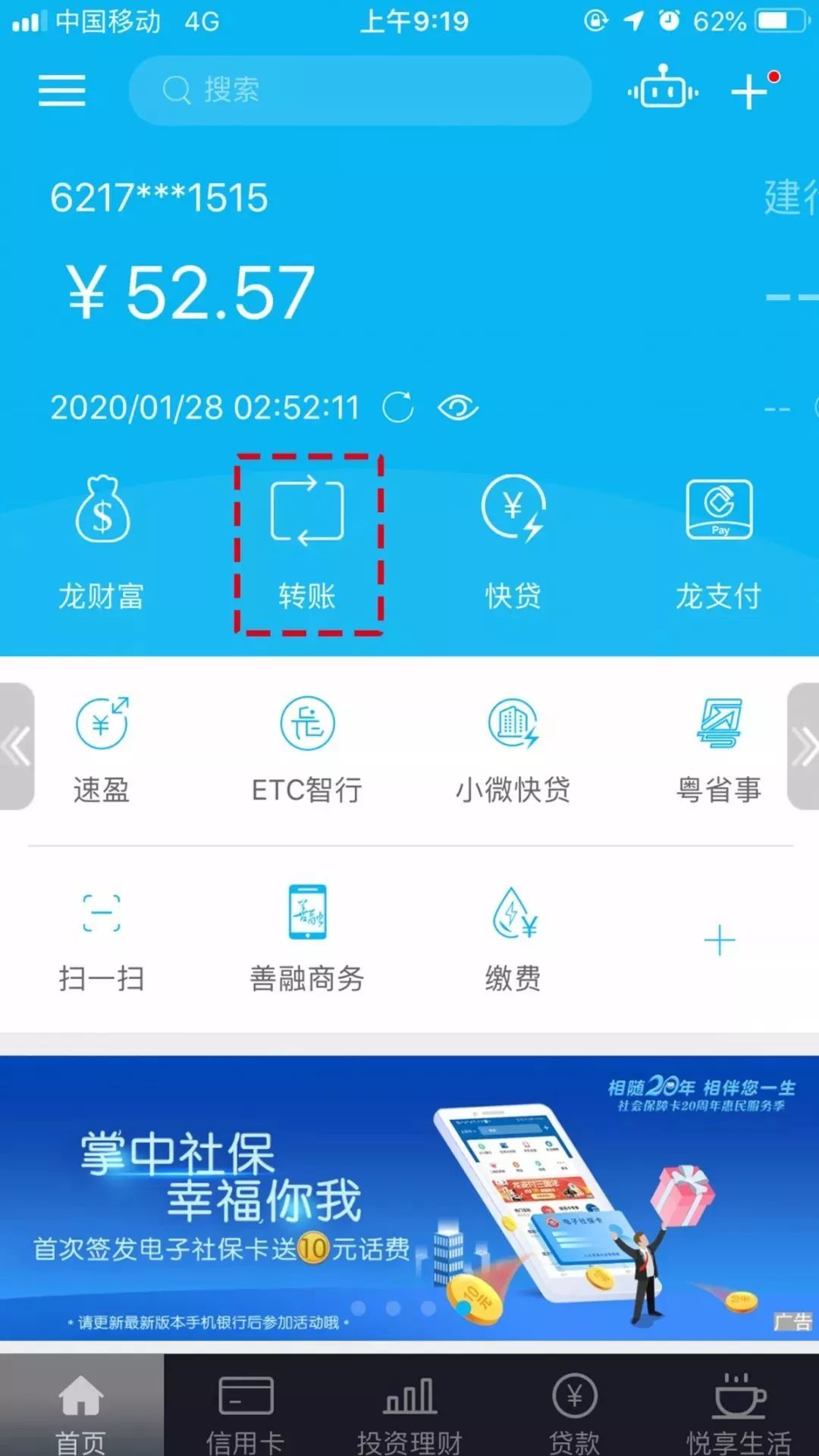Open ETC智行

point(307,749)
